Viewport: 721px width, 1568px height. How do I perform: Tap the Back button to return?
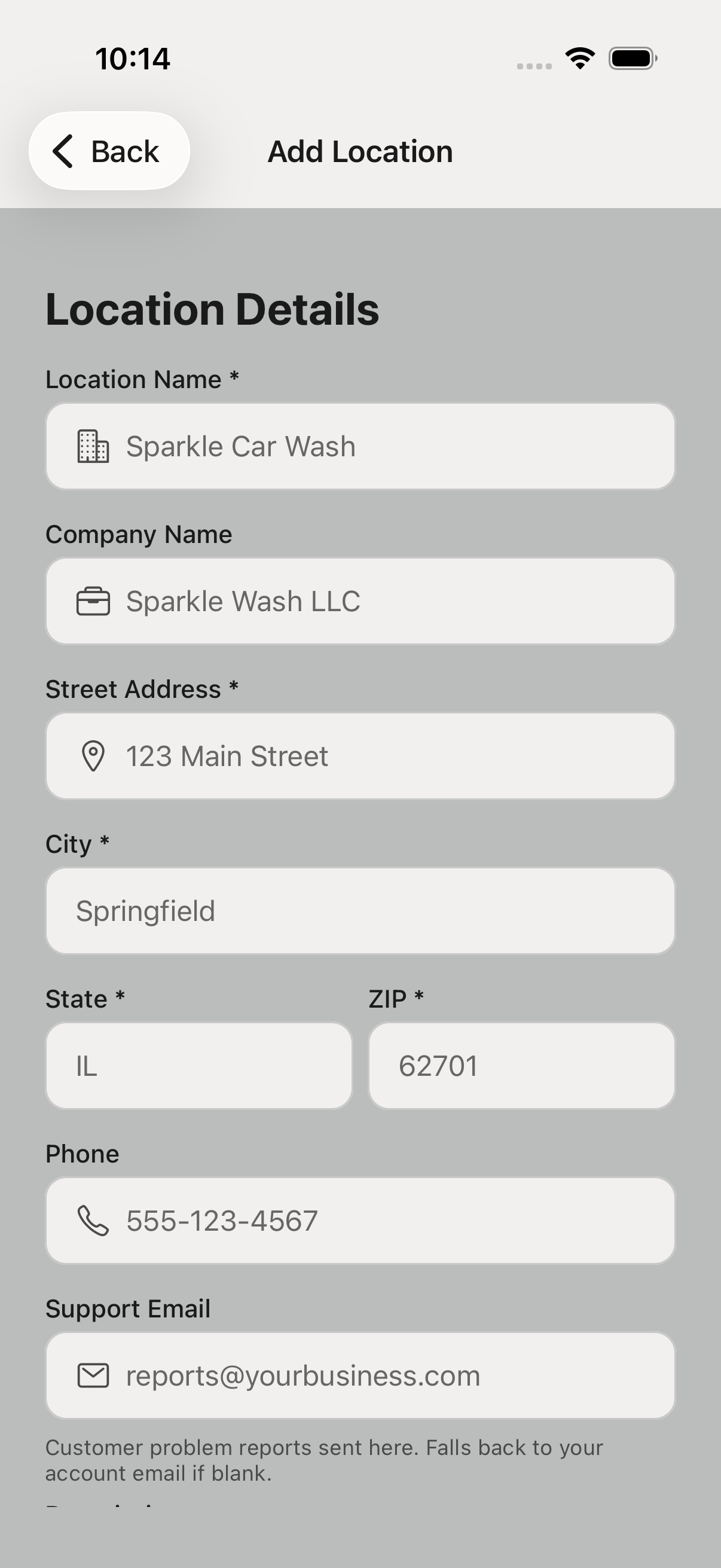point(109,151)
